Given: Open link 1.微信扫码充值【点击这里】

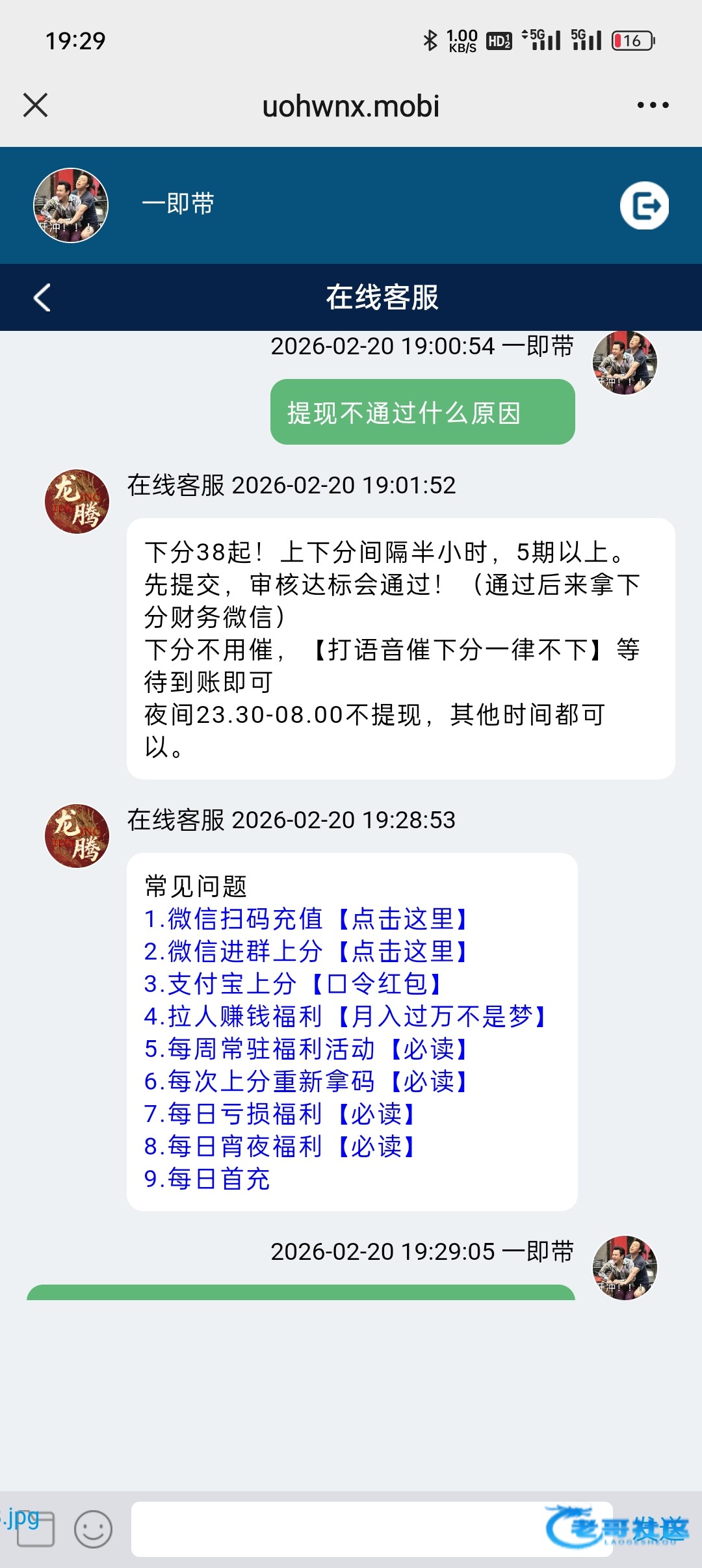Looking at the screenshot, I should tap(307, 919).
